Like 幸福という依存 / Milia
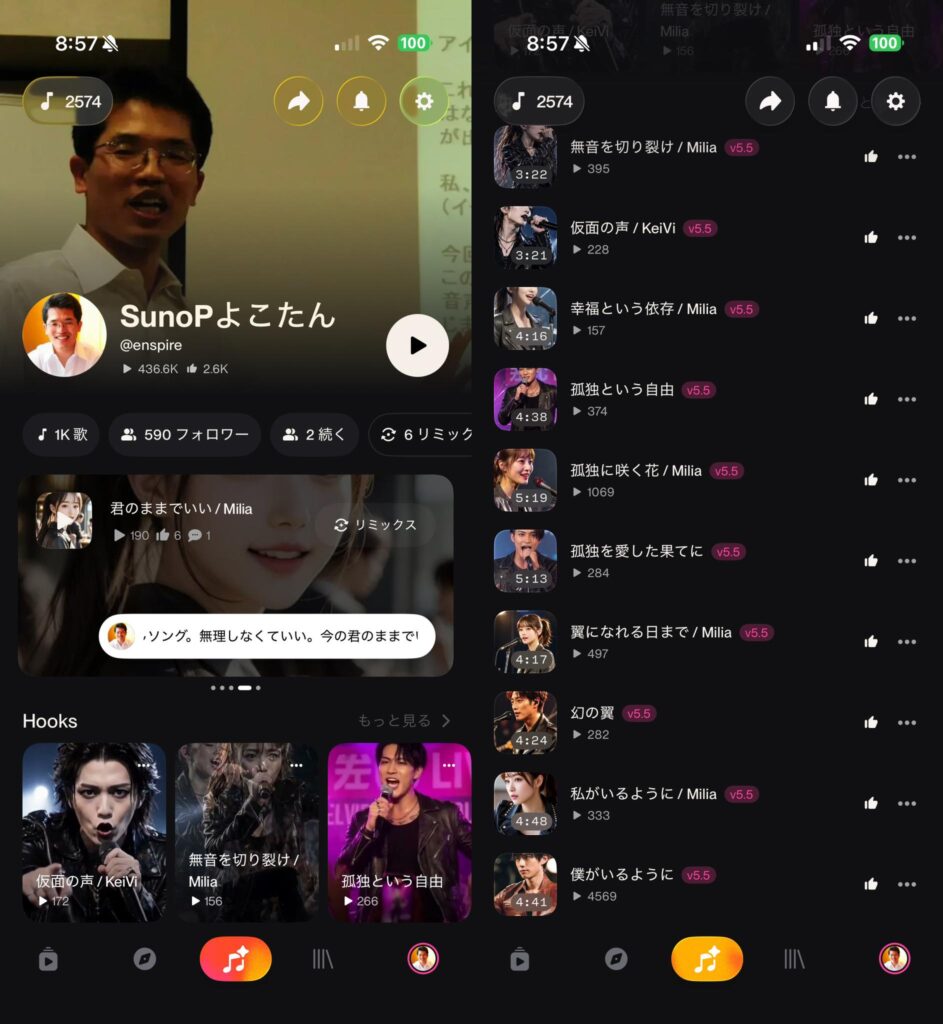 tap(871, 319)
